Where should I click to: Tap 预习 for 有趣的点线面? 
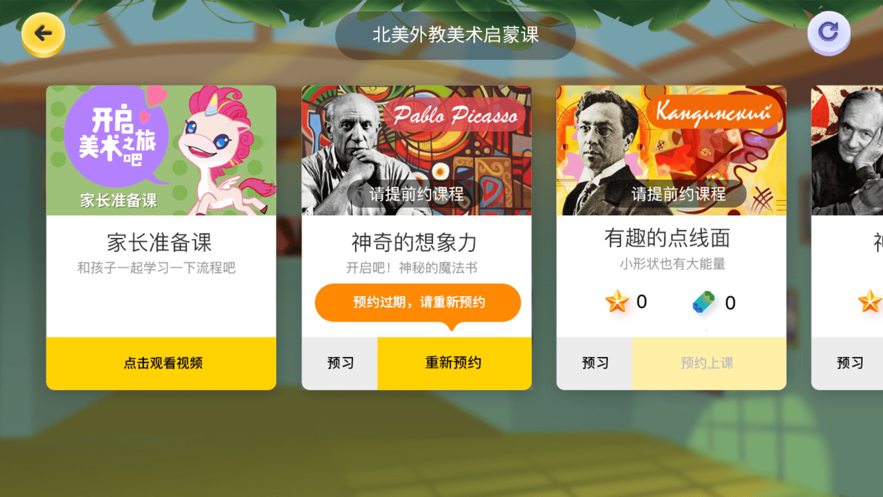coord(595,363)
